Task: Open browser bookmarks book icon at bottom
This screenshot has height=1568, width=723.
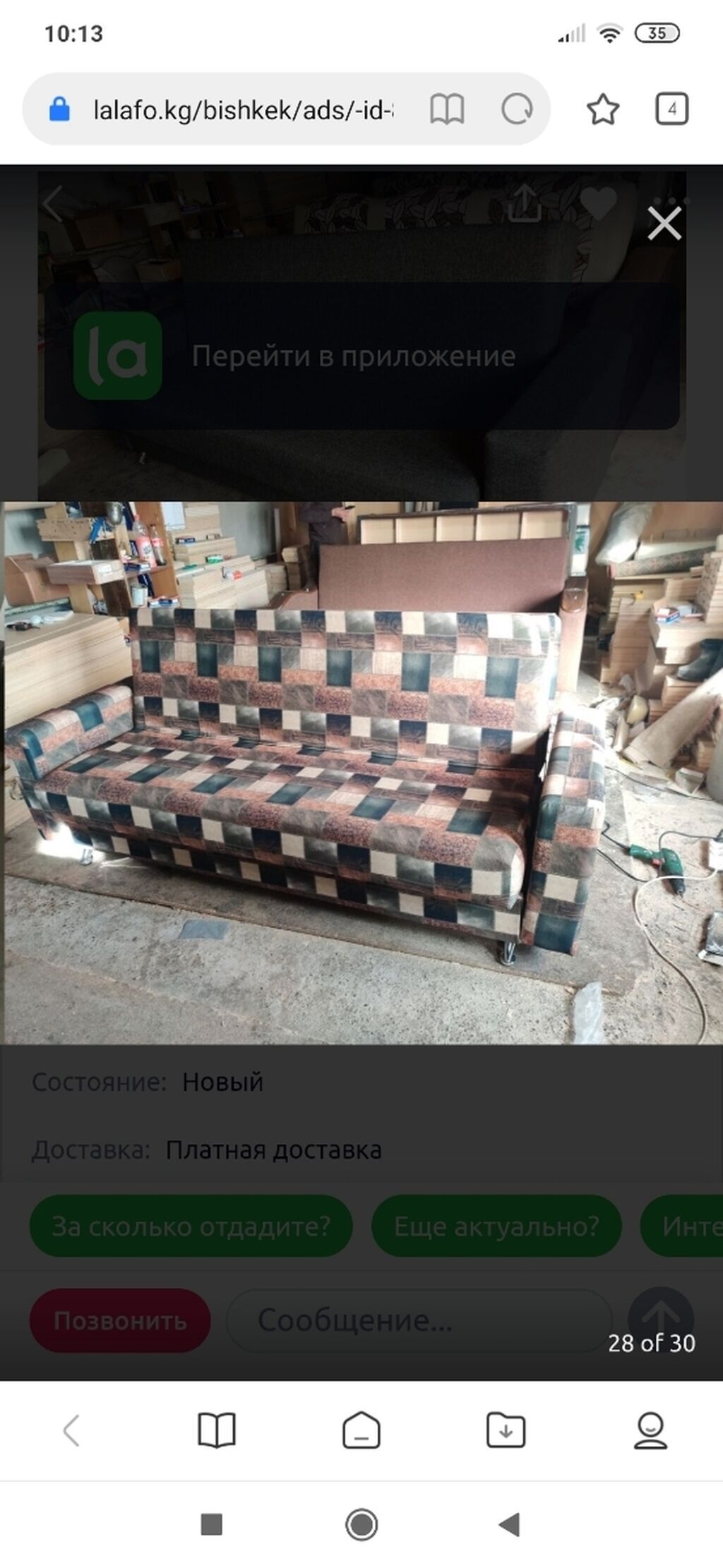Action: click(x=217, y=1431)
